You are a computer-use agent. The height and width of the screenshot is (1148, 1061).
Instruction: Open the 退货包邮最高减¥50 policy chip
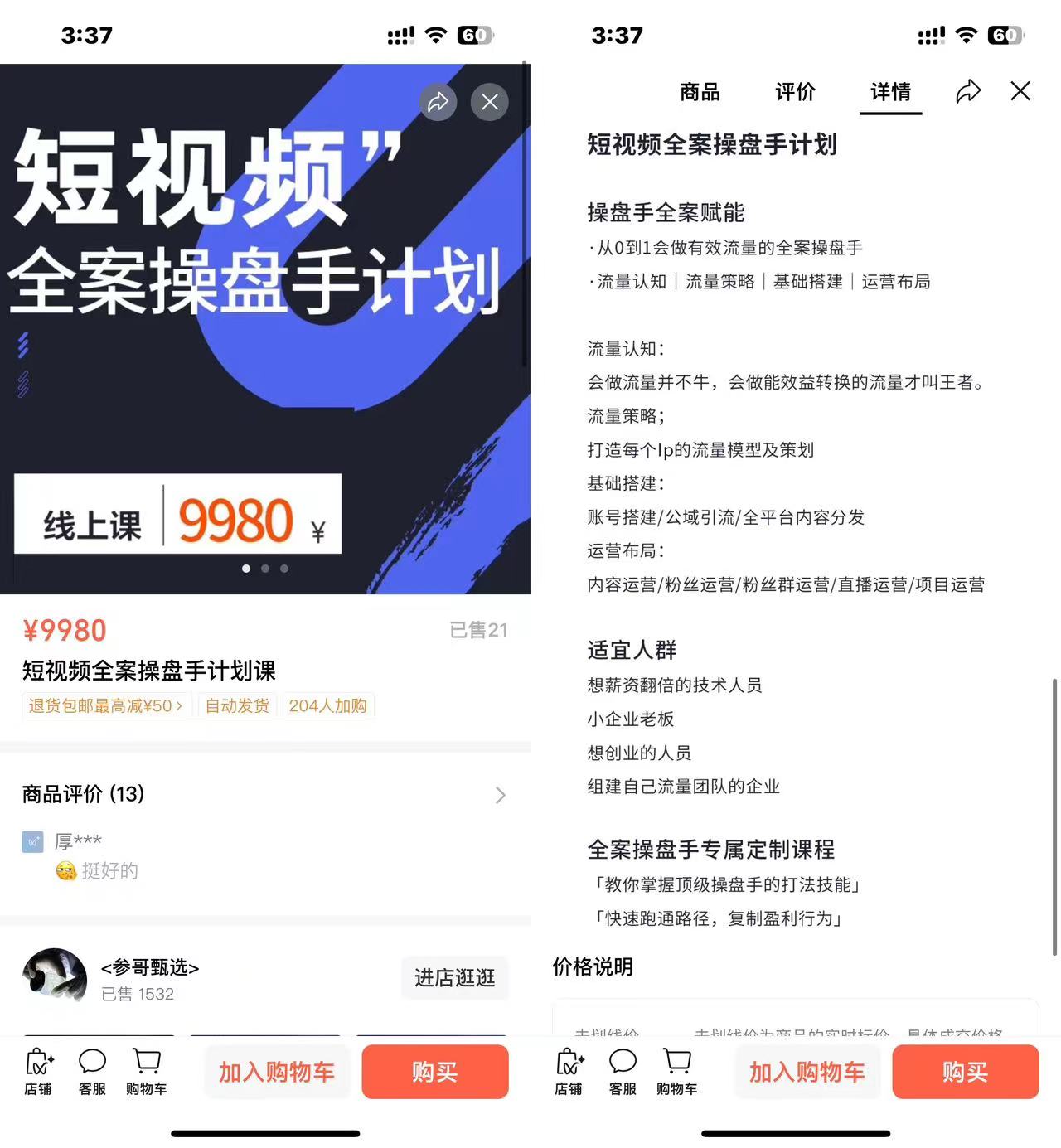[105, 705]
